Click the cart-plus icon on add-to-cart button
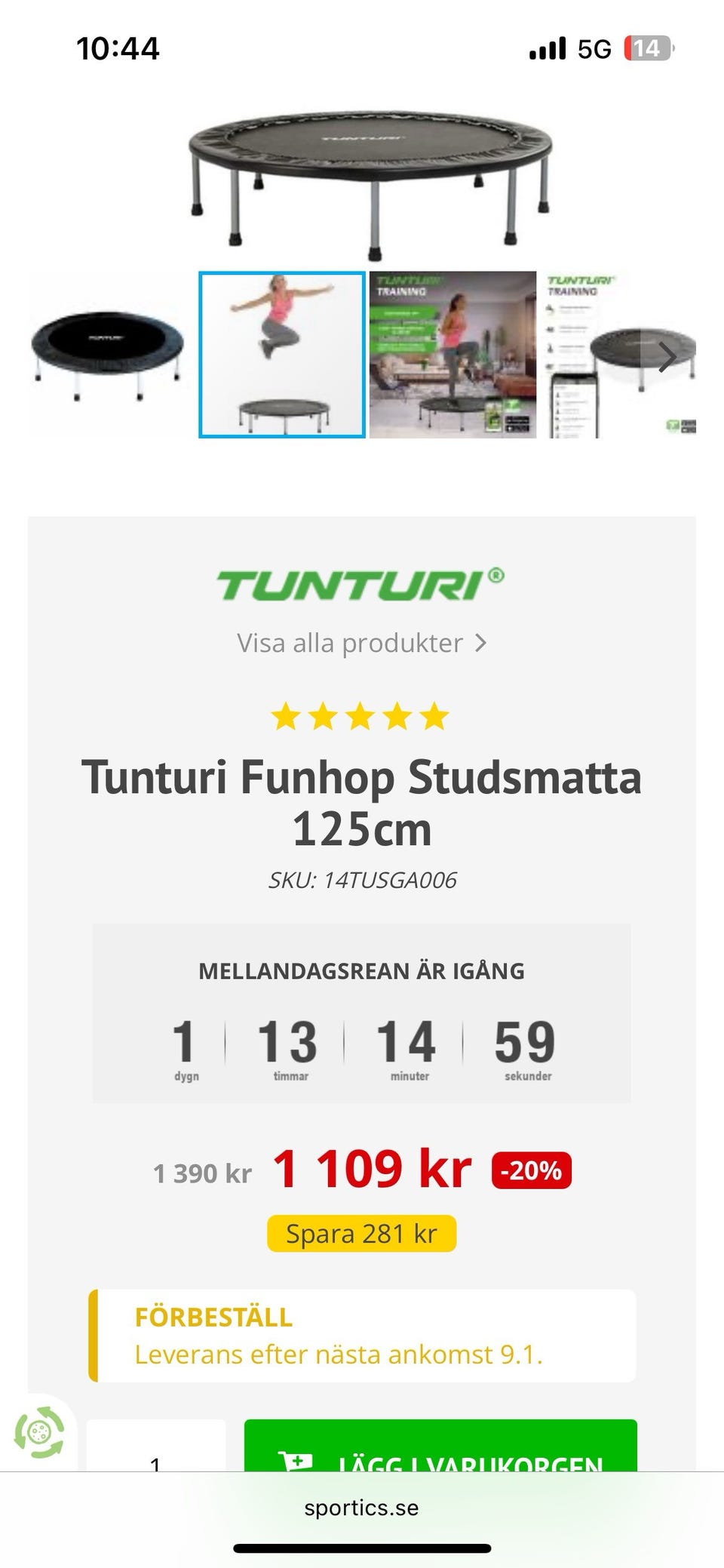724x1568 pixels. point(297,1458)
